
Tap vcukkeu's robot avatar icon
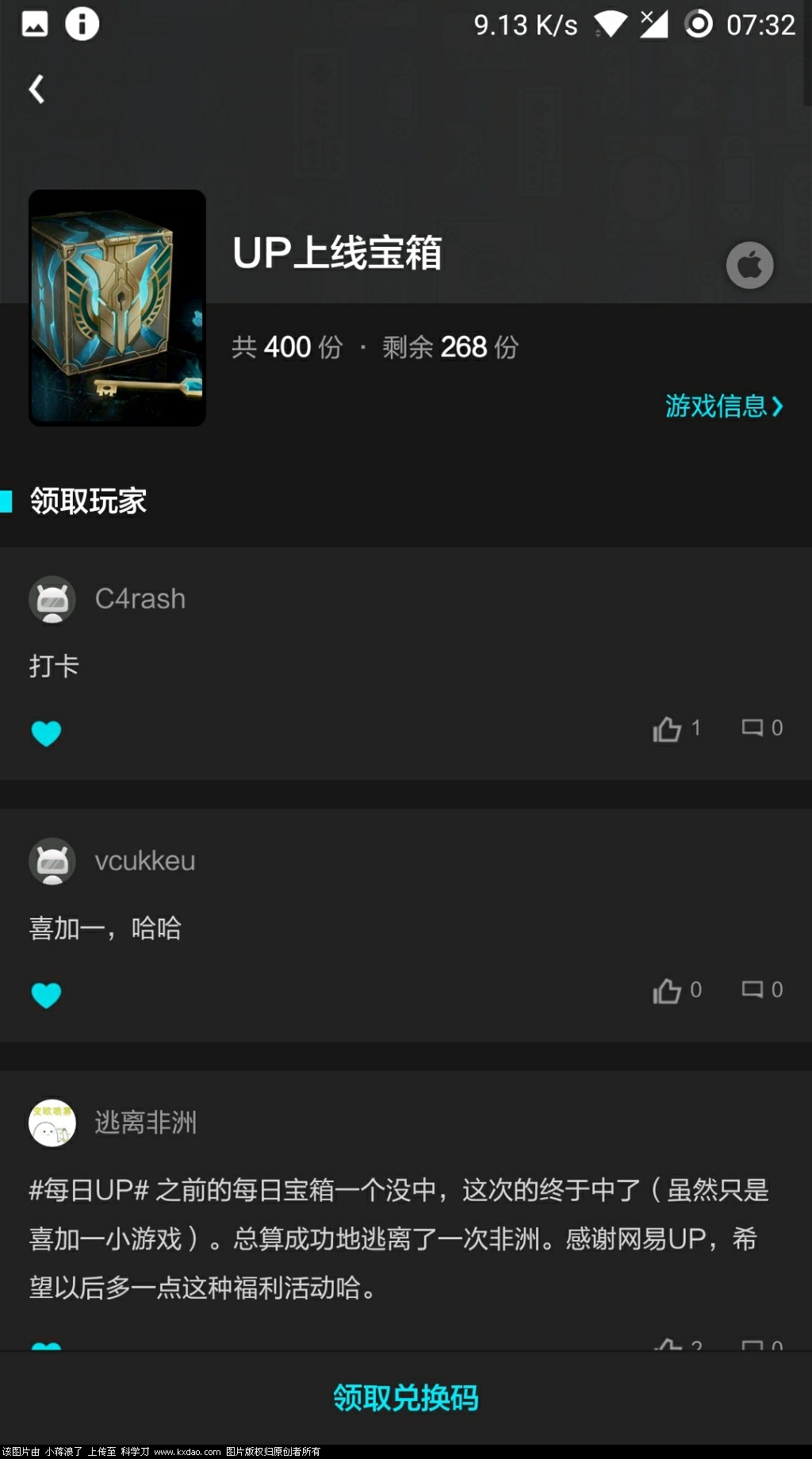52,862
